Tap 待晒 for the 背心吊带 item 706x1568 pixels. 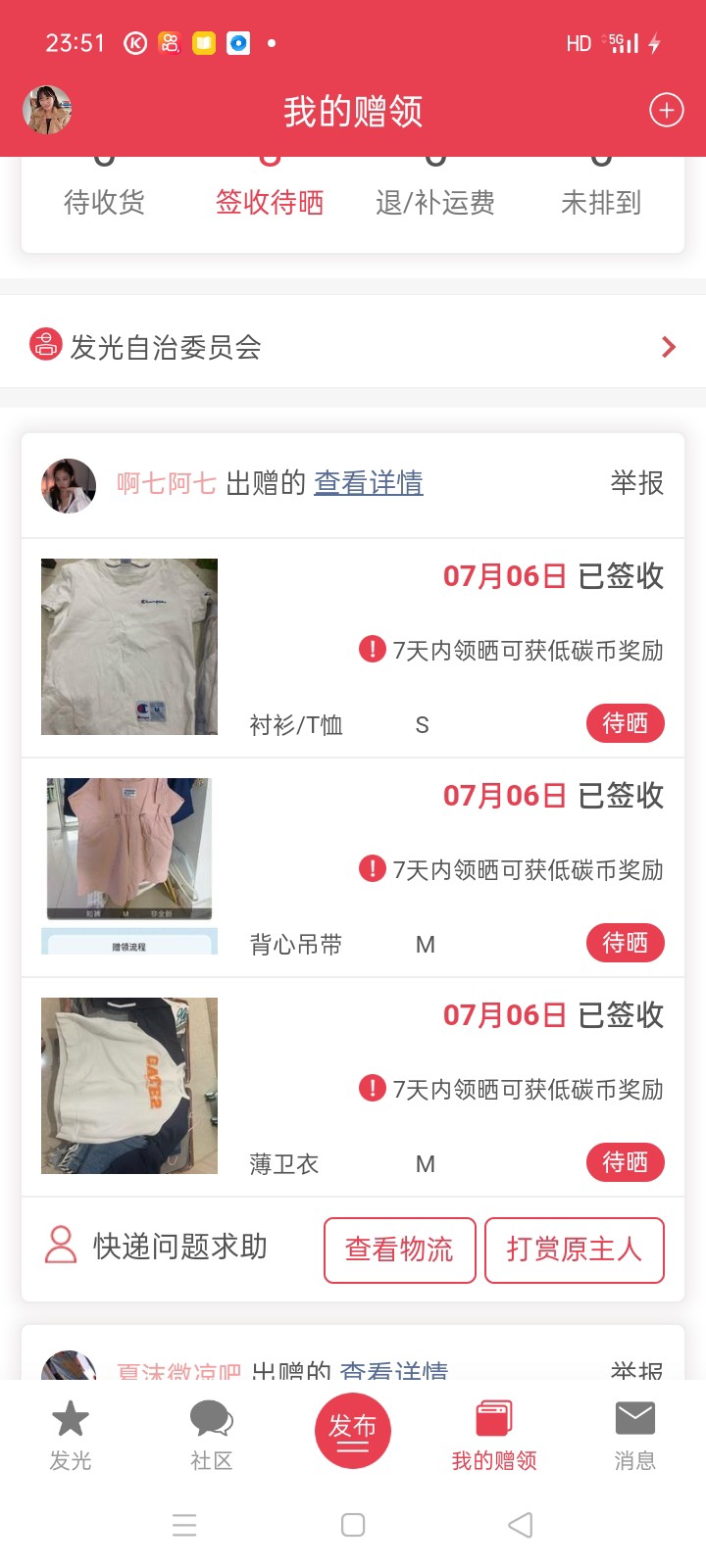tap(626, 943)
